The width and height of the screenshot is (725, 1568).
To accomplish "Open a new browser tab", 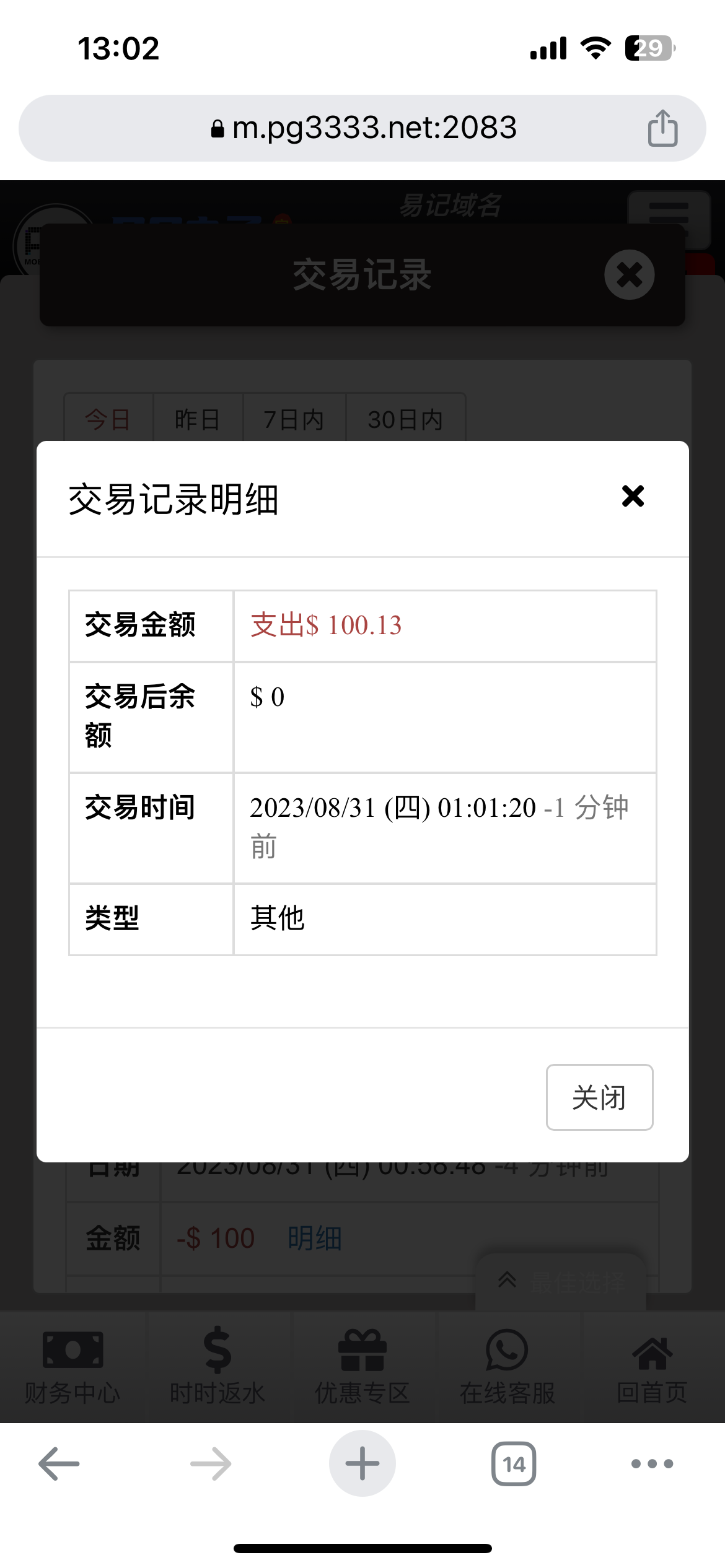I will click(x=362, y=1463).
